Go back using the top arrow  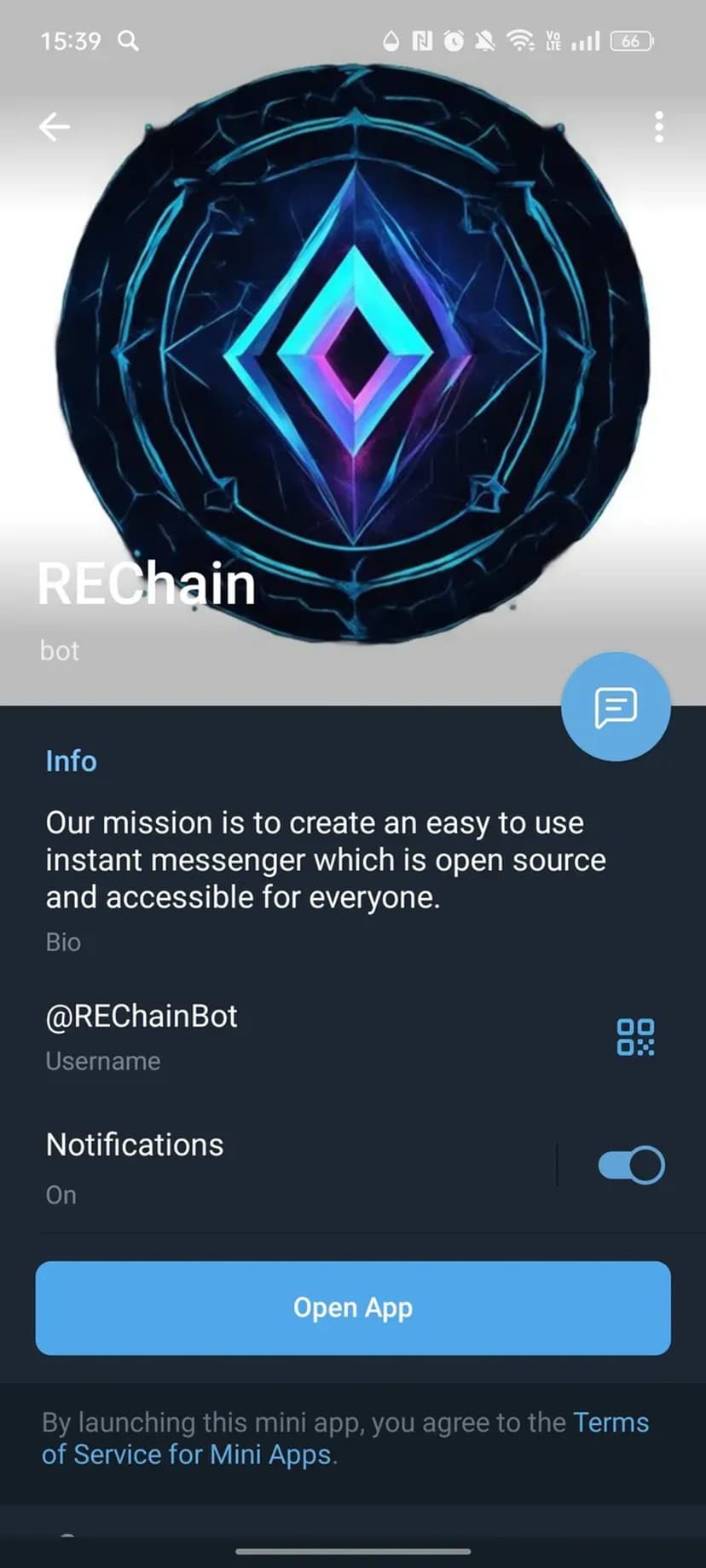(x=55, y=127)
